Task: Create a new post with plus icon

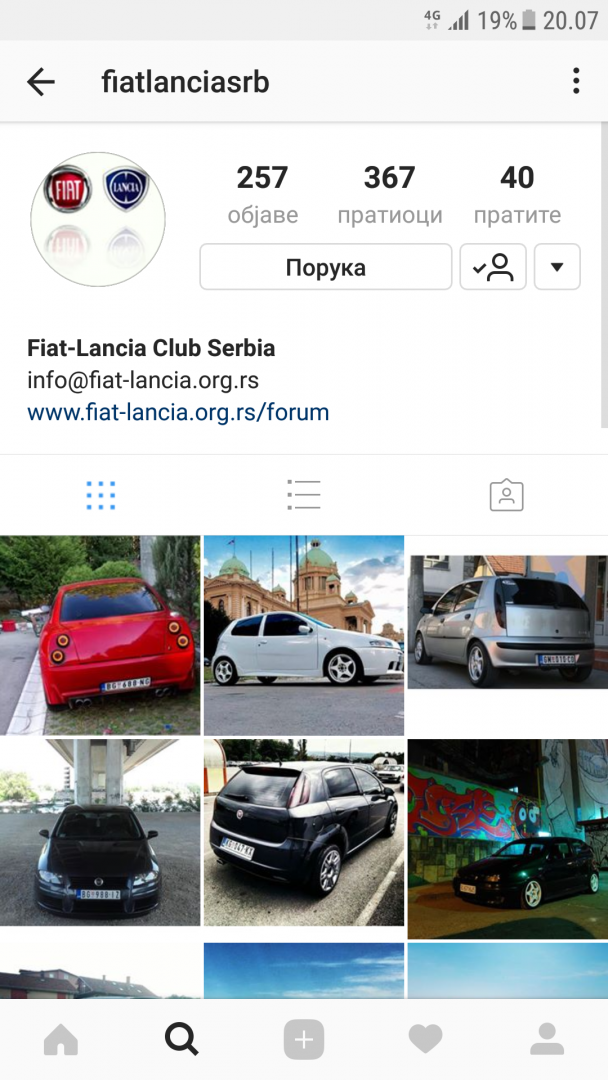Action: coord(304,1039)
